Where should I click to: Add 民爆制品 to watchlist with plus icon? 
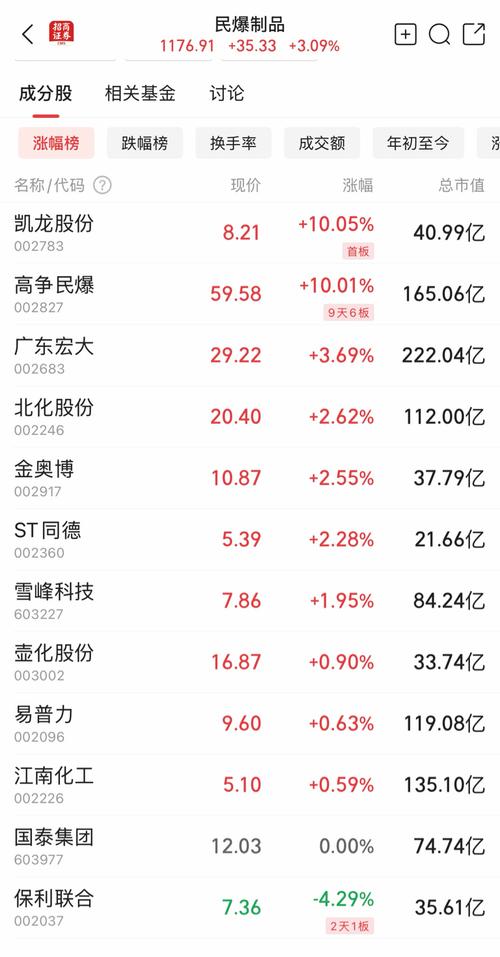405,34
